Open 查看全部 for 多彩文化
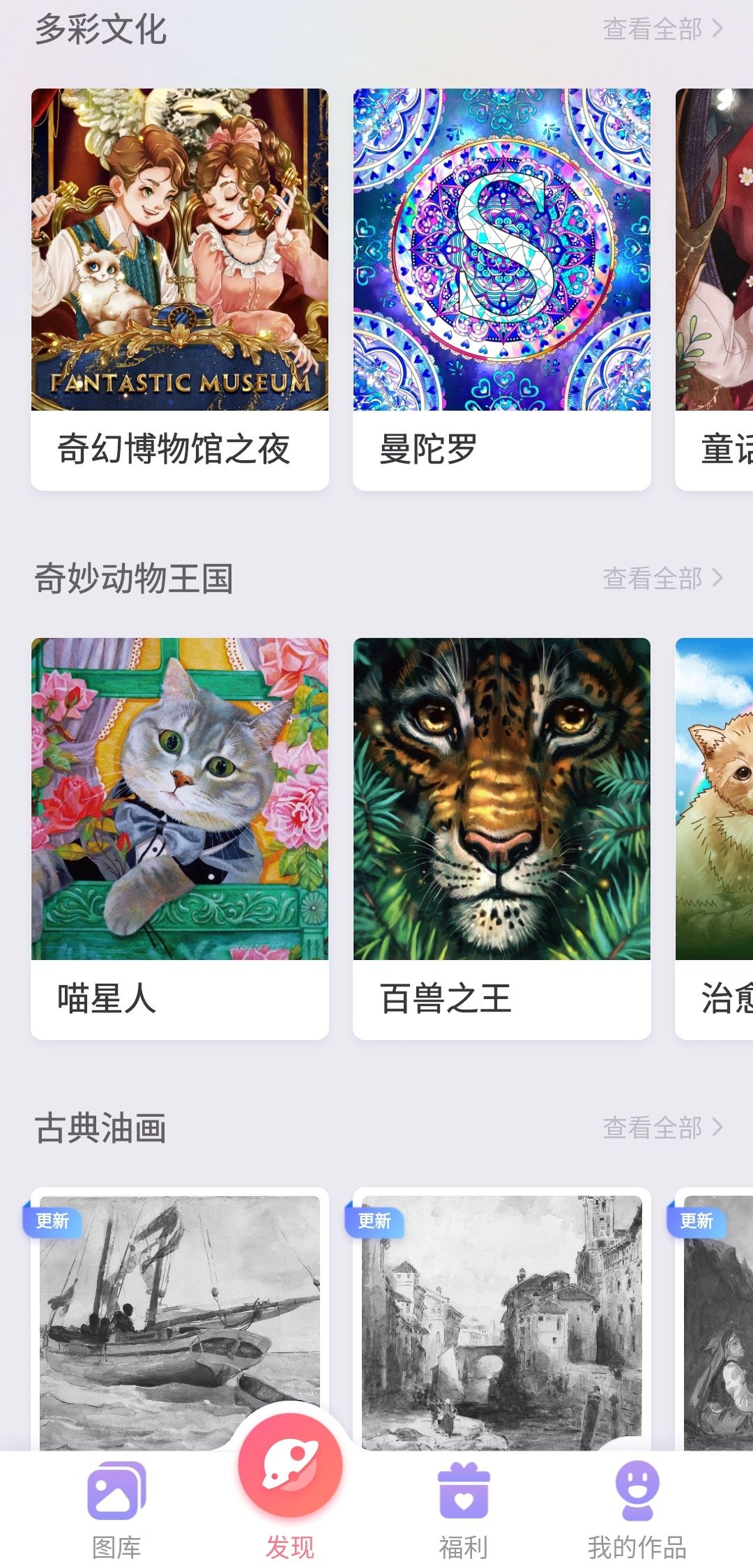753x1568 pixels. click(x=653, y=29)
